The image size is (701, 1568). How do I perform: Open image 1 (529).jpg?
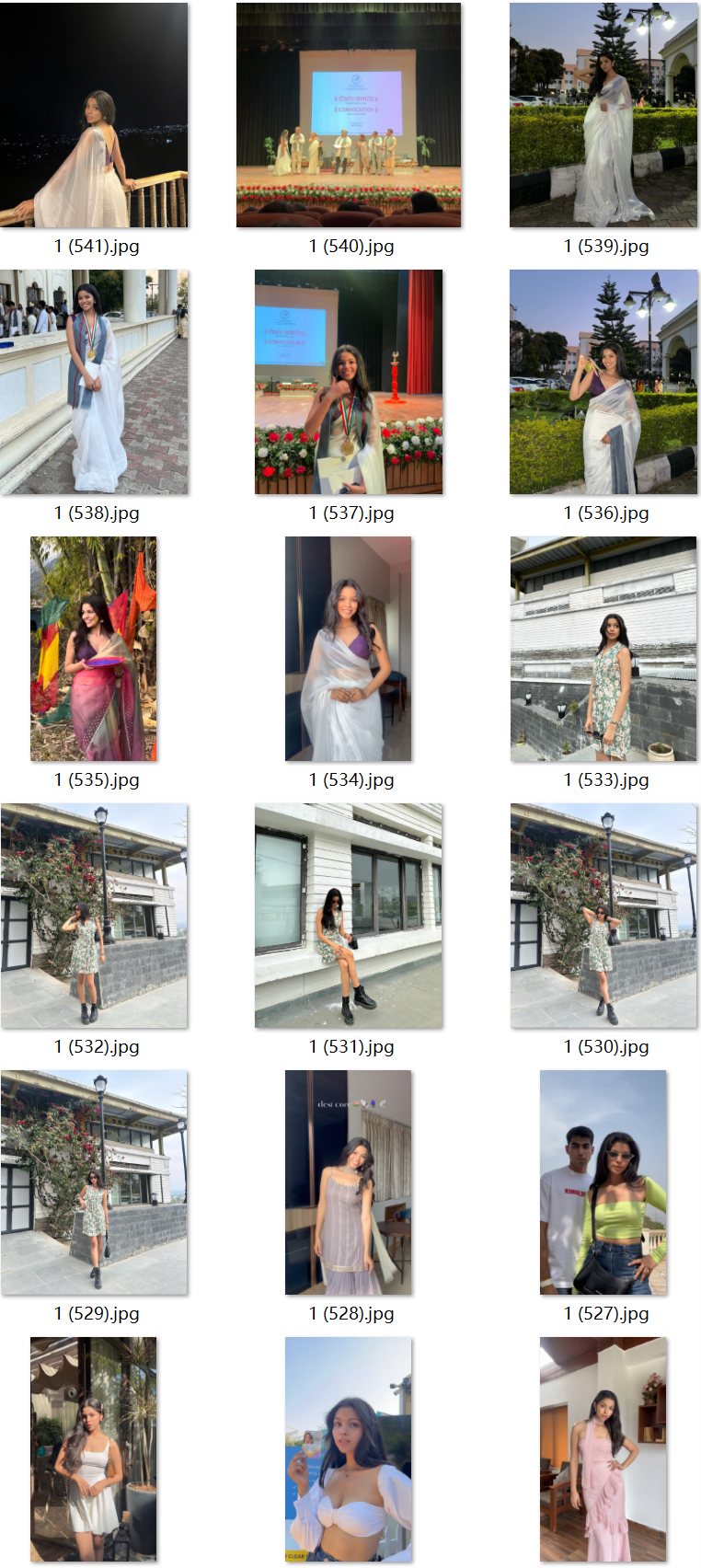(94, 1182)
